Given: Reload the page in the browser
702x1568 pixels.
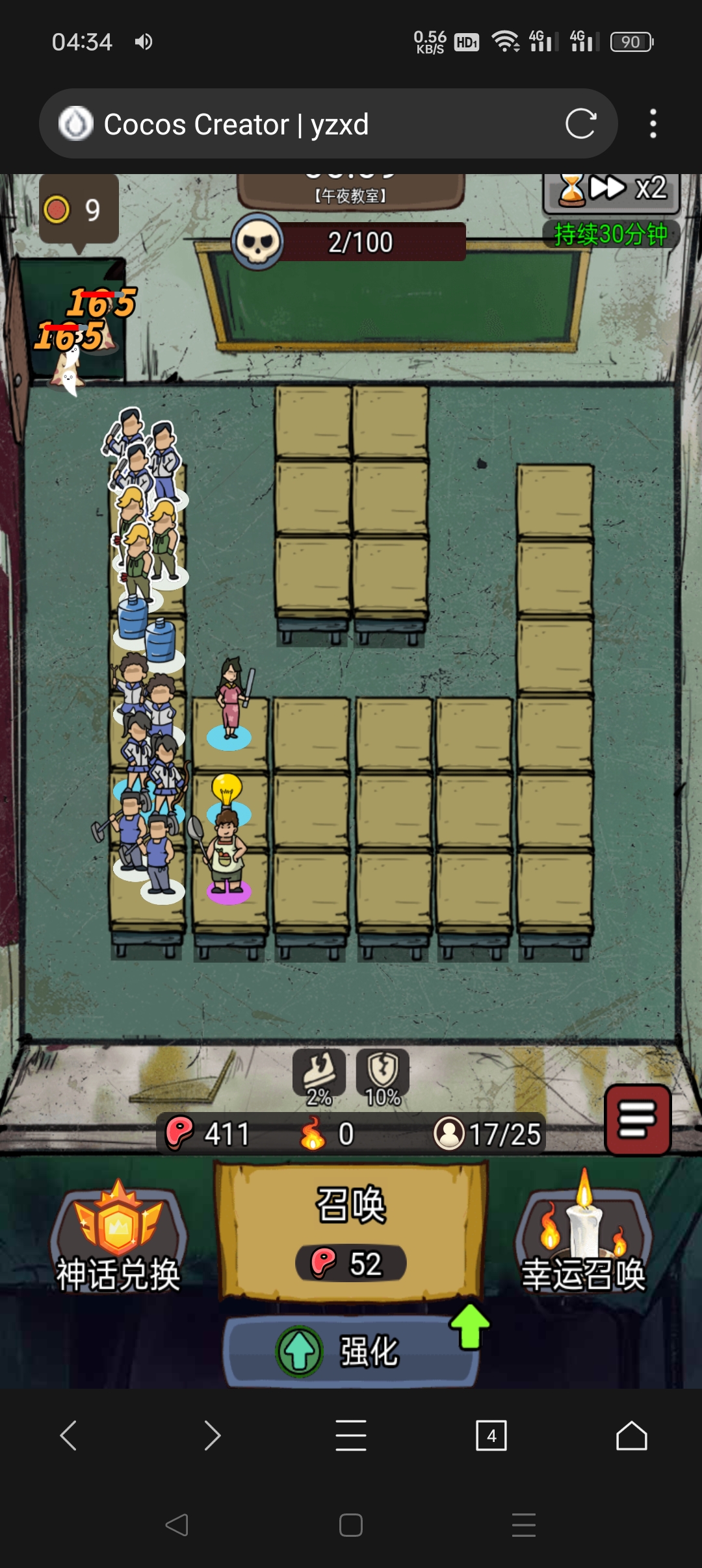Looking at the screenshot, I should 580,123.
